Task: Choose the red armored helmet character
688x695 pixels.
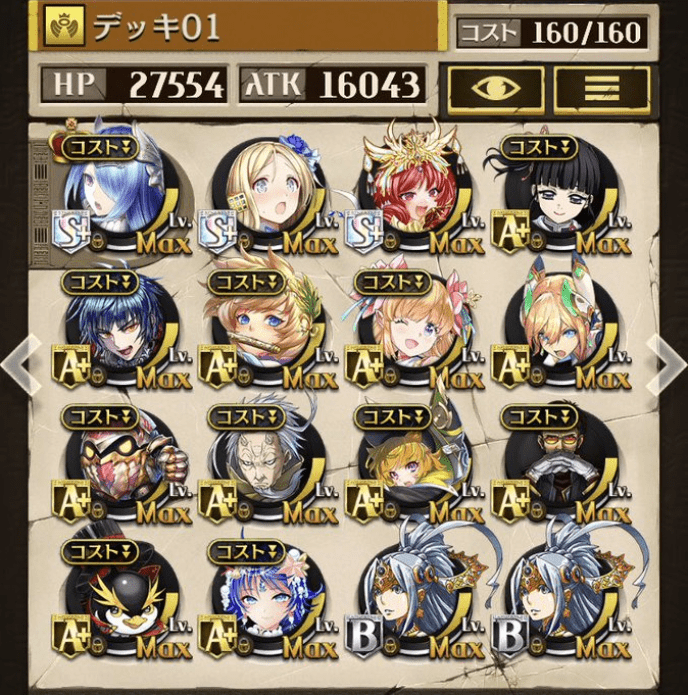Action: coord(113,465)
